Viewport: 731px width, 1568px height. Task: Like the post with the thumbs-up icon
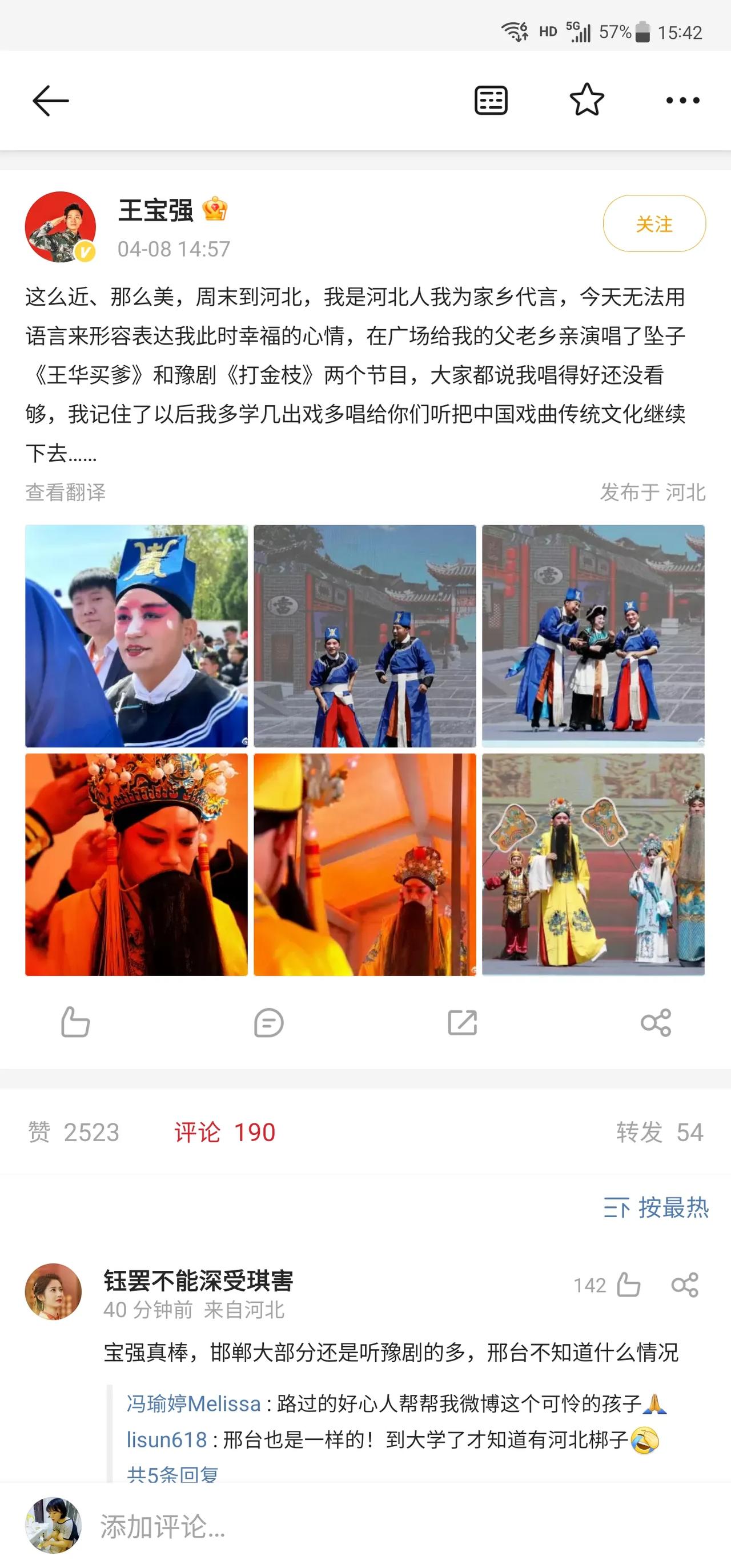coord(75,1022)
